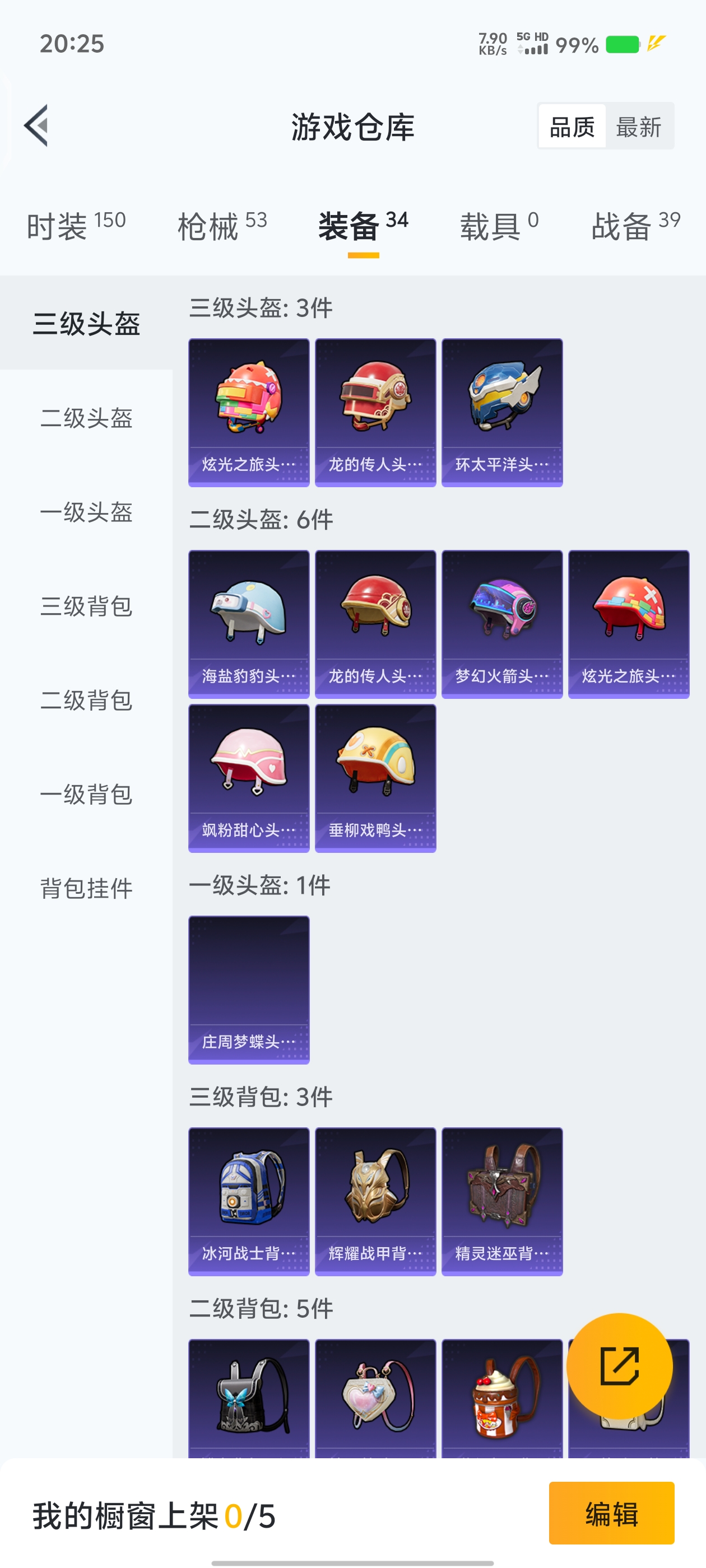Screen dimensions: 706x1568
Task: Select 二级背包 in side list
Action: (x=86, y=700)
